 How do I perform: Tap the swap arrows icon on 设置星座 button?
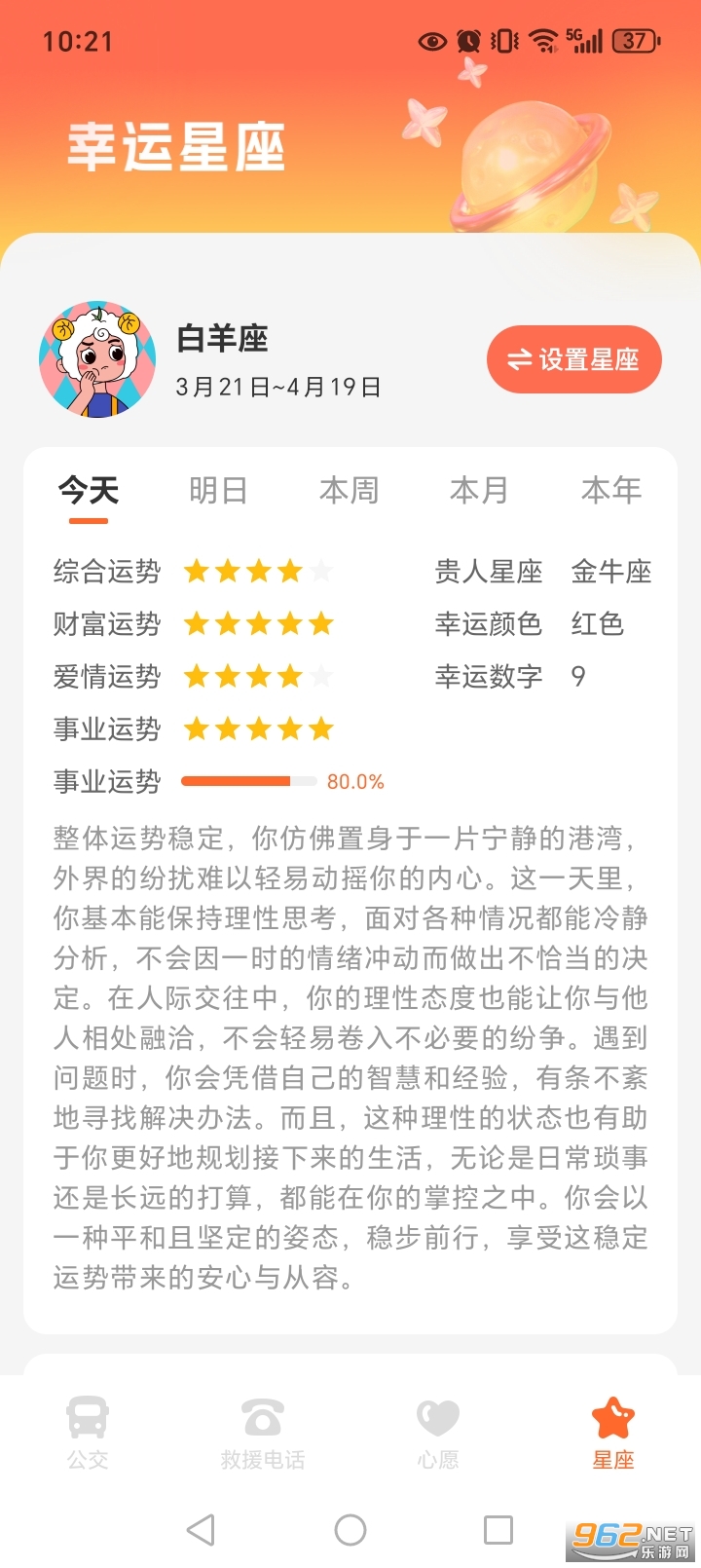(x=521, y=359)
